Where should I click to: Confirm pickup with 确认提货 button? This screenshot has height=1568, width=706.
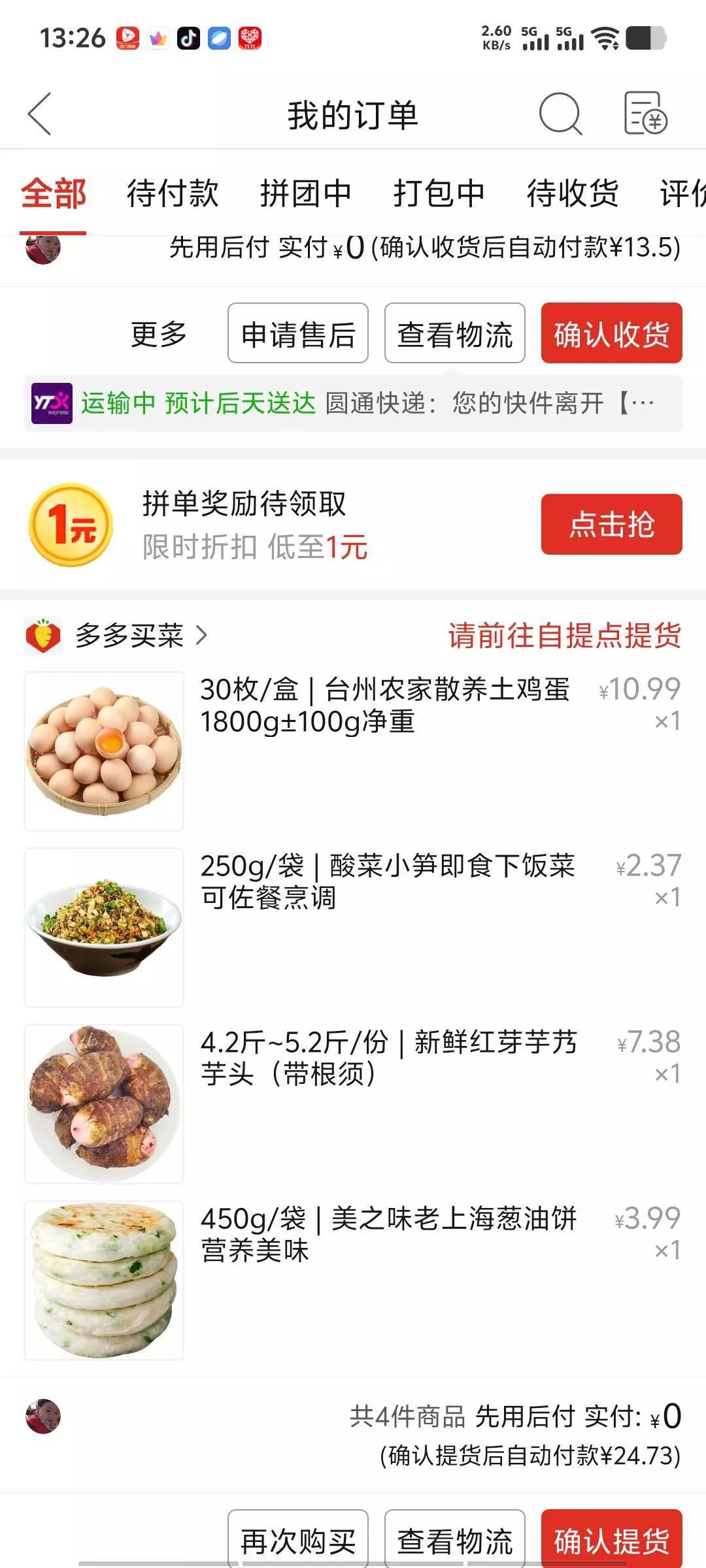[611, 1539]
